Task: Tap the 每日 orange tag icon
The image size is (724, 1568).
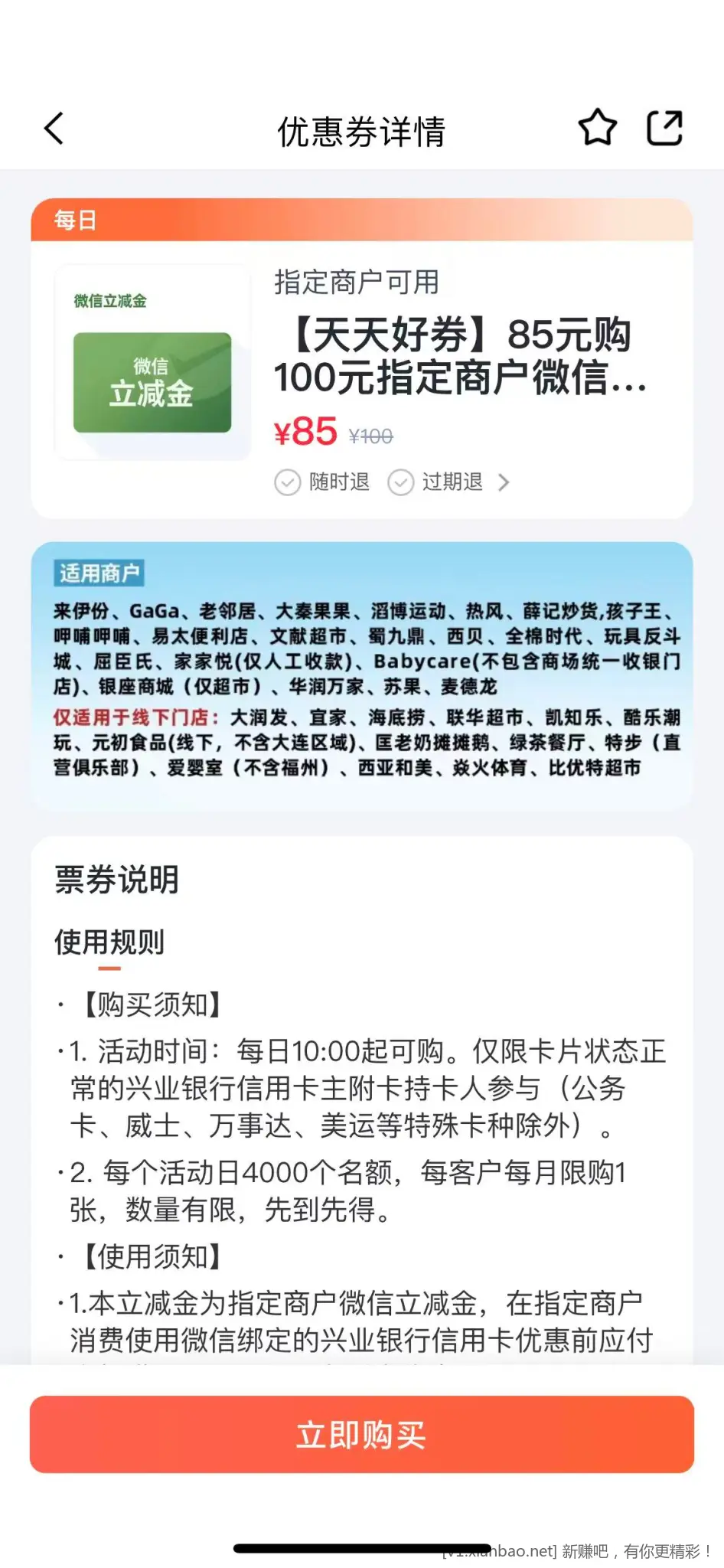Action: 74,220
